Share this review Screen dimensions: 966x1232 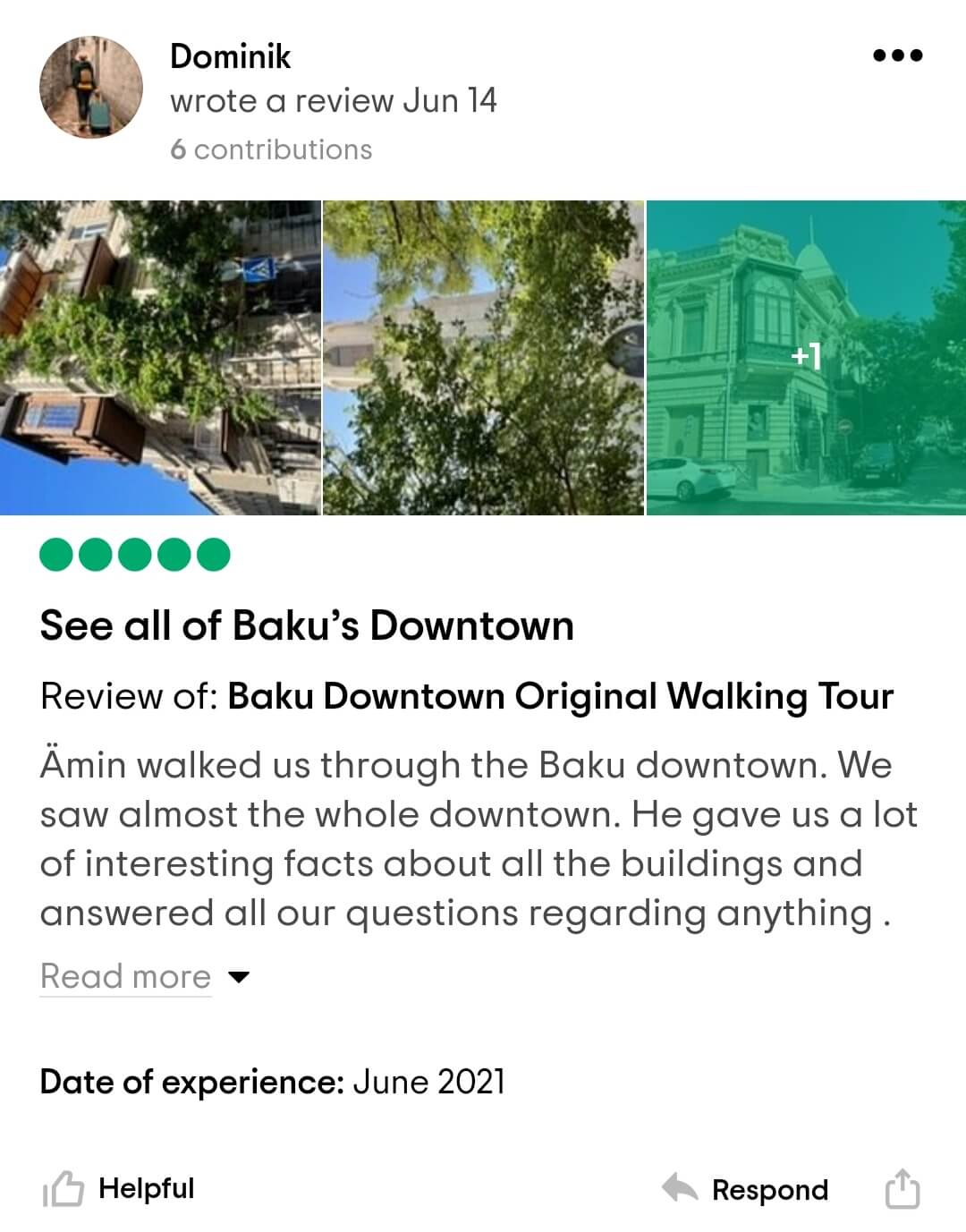[x=902, y=1189]
